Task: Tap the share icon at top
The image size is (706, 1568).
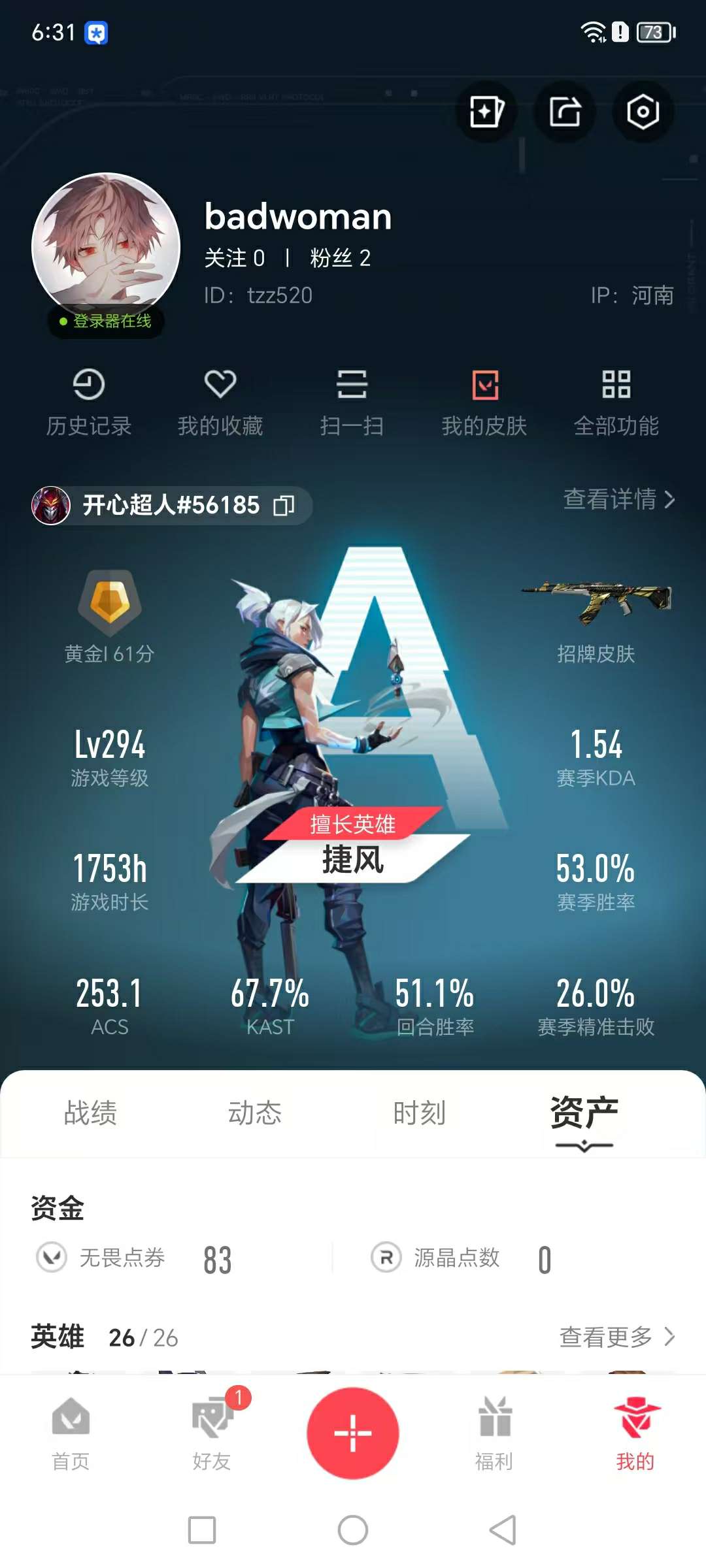Action: [565, 112]
